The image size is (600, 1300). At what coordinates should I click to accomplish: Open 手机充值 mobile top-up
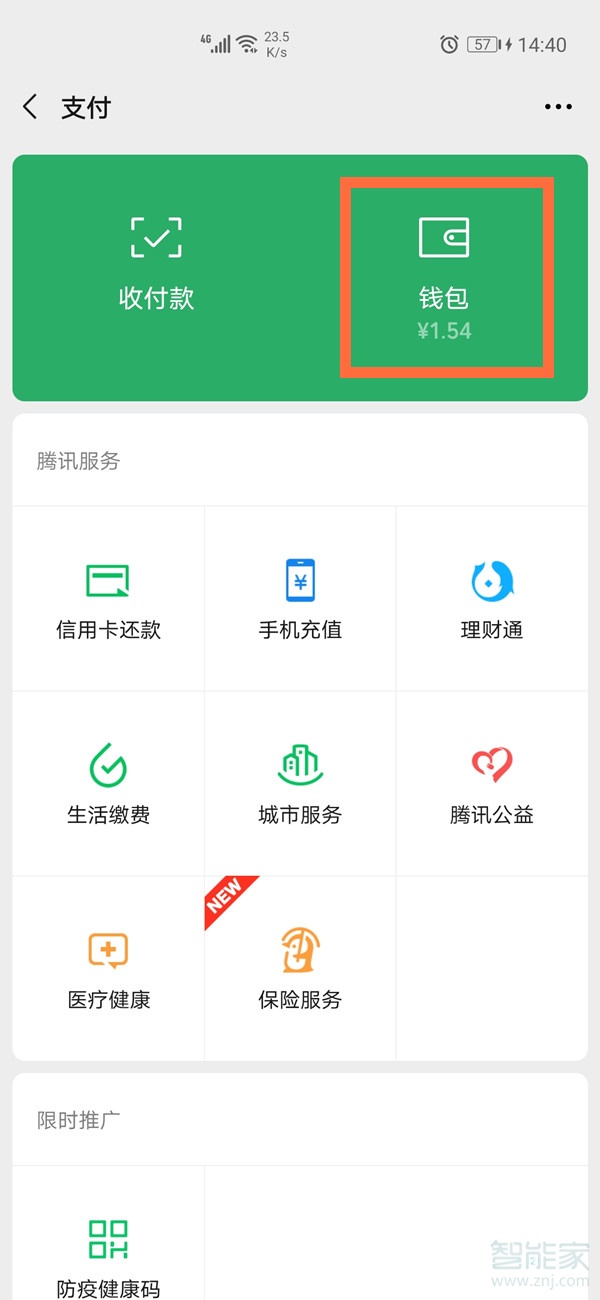pos(300,600)
